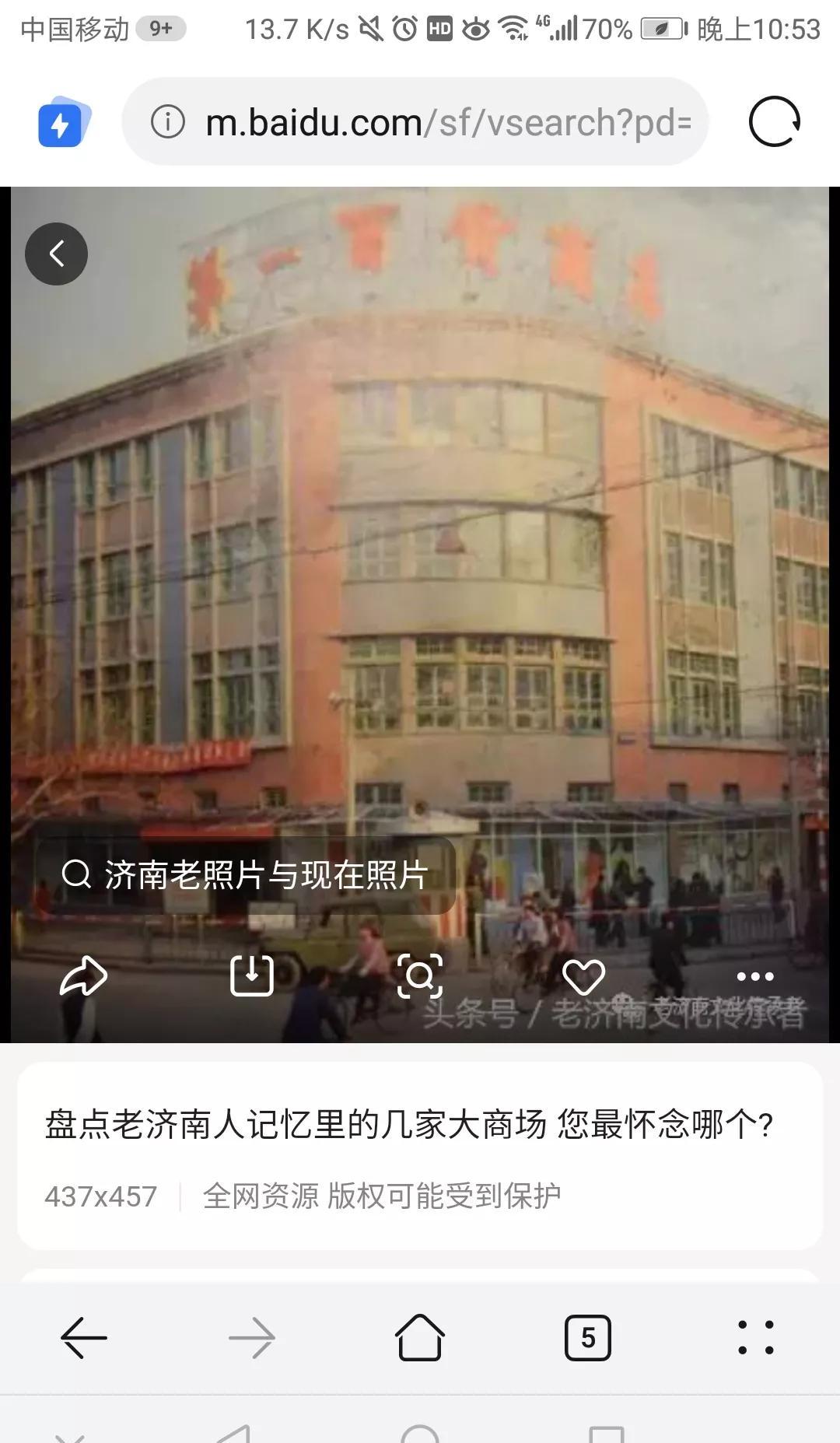The image size is (840, 1443).
Task: Search suggestion 济南老照片与现在照片
Action: (x=244, y=875)
